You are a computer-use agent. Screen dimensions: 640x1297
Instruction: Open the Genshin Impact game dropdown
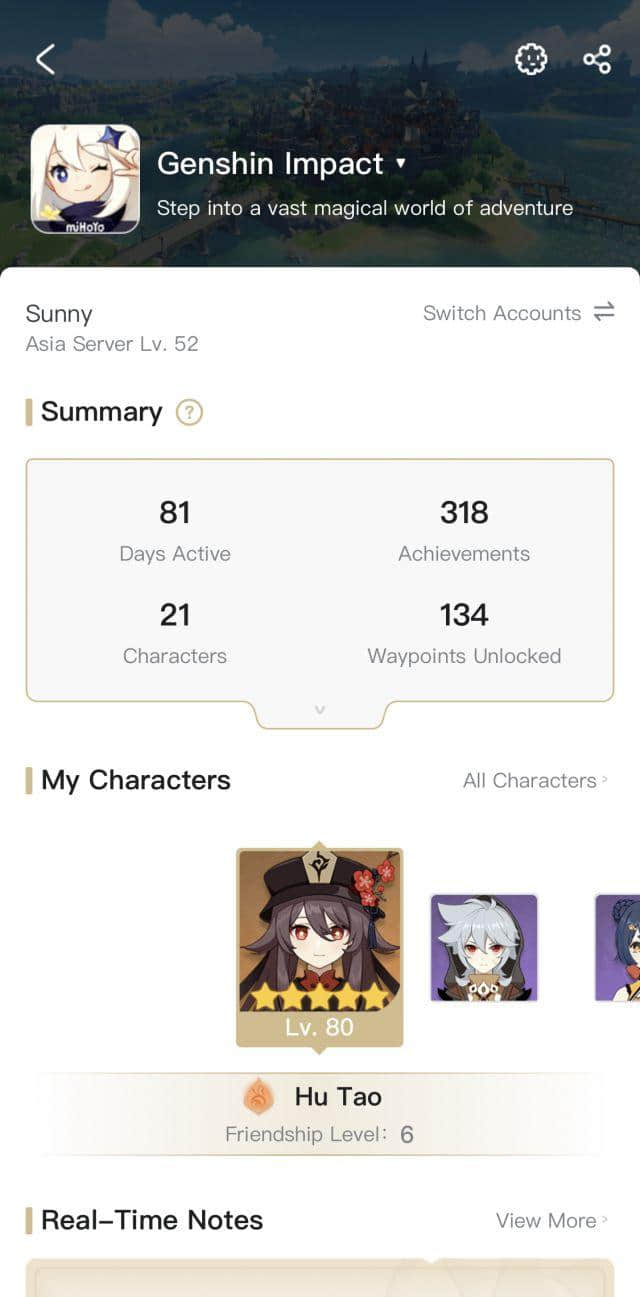401,163
